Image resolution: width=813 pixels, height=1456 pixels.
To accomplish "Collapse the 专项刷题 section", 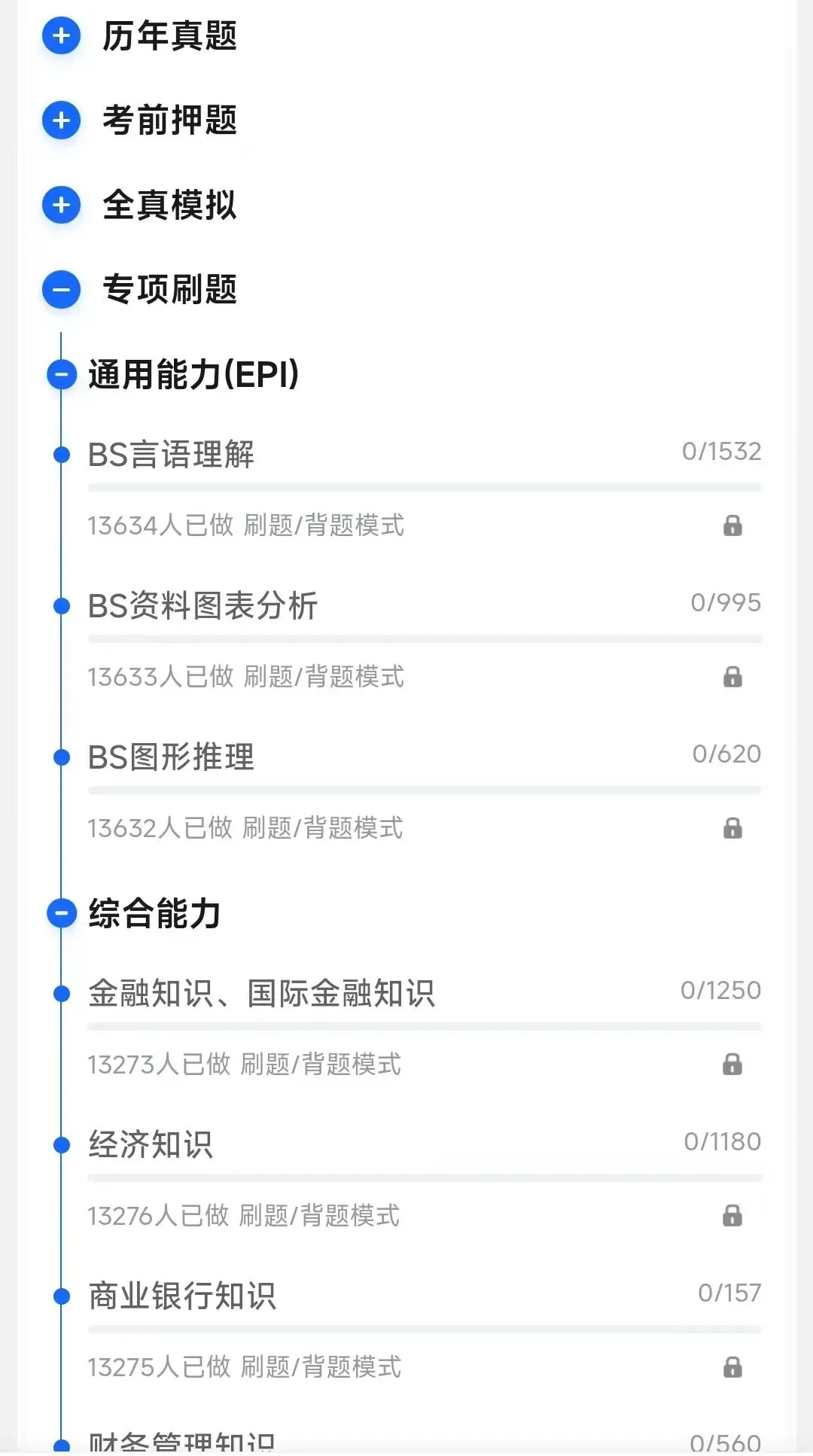I will (x=61, y=290).
